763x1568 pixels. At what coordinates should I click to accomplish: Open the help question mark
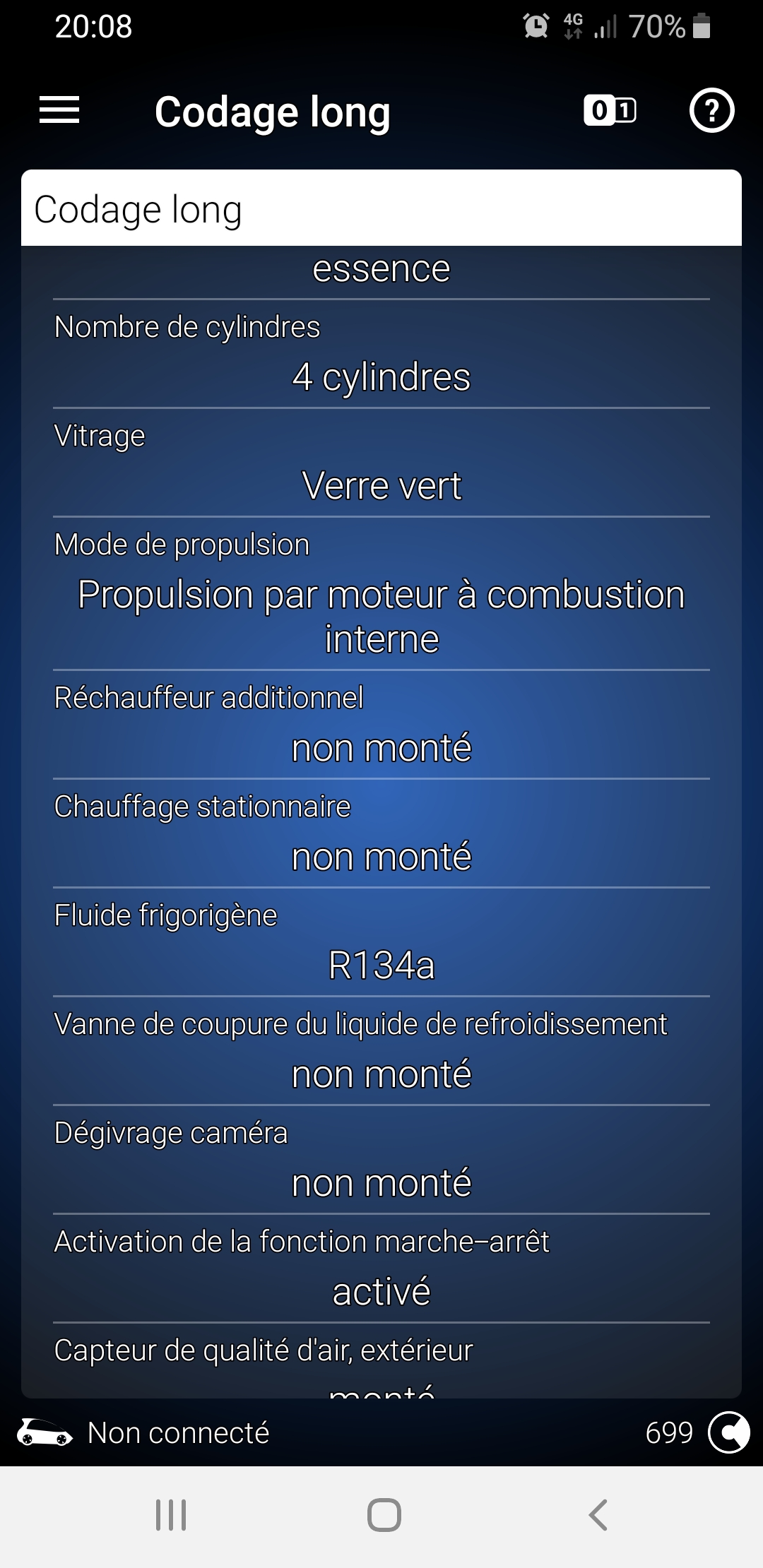tap(711, 111)
